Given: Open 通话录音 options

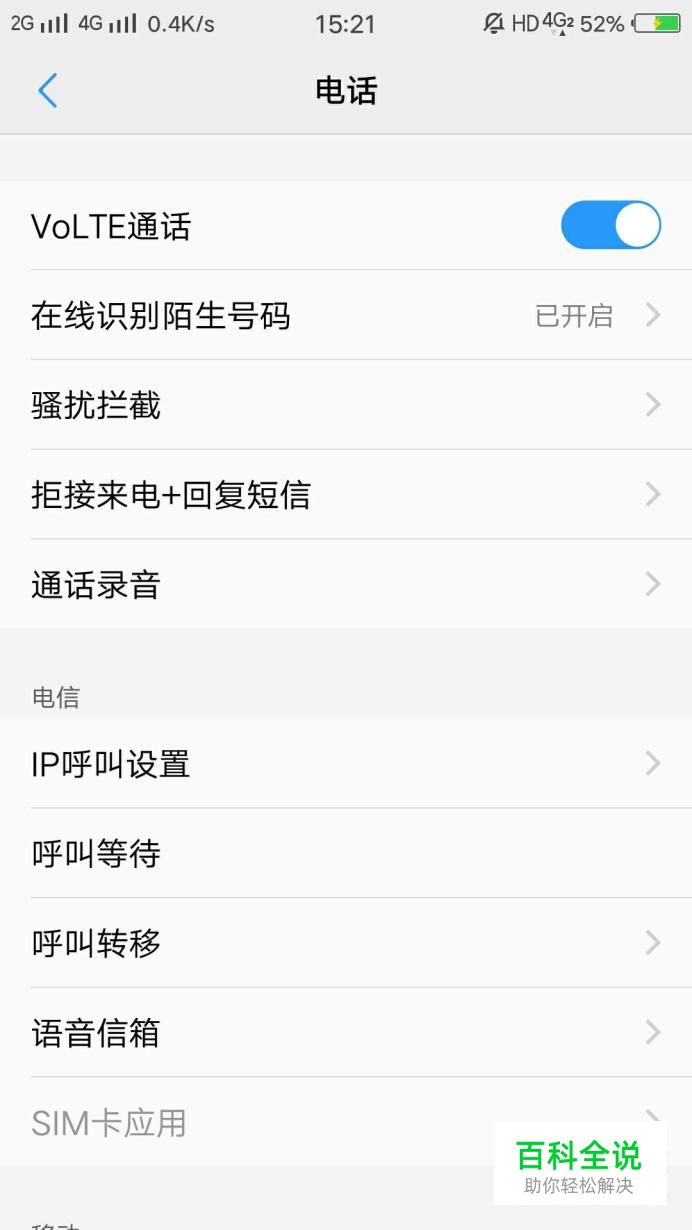Looking at the screenshot, I should point(346,584).
